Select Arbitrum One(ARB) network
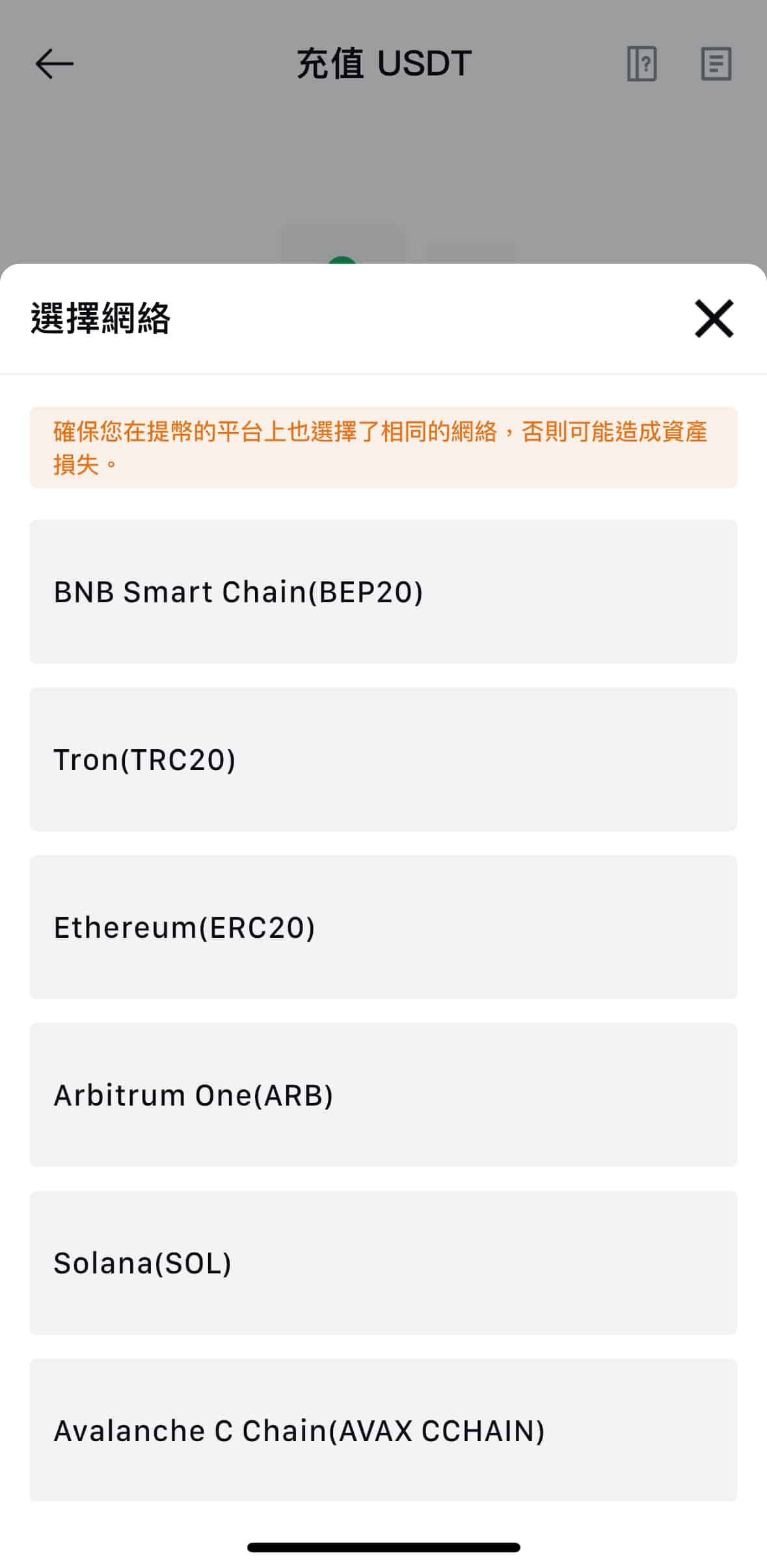 click(x=383, y=1095)
